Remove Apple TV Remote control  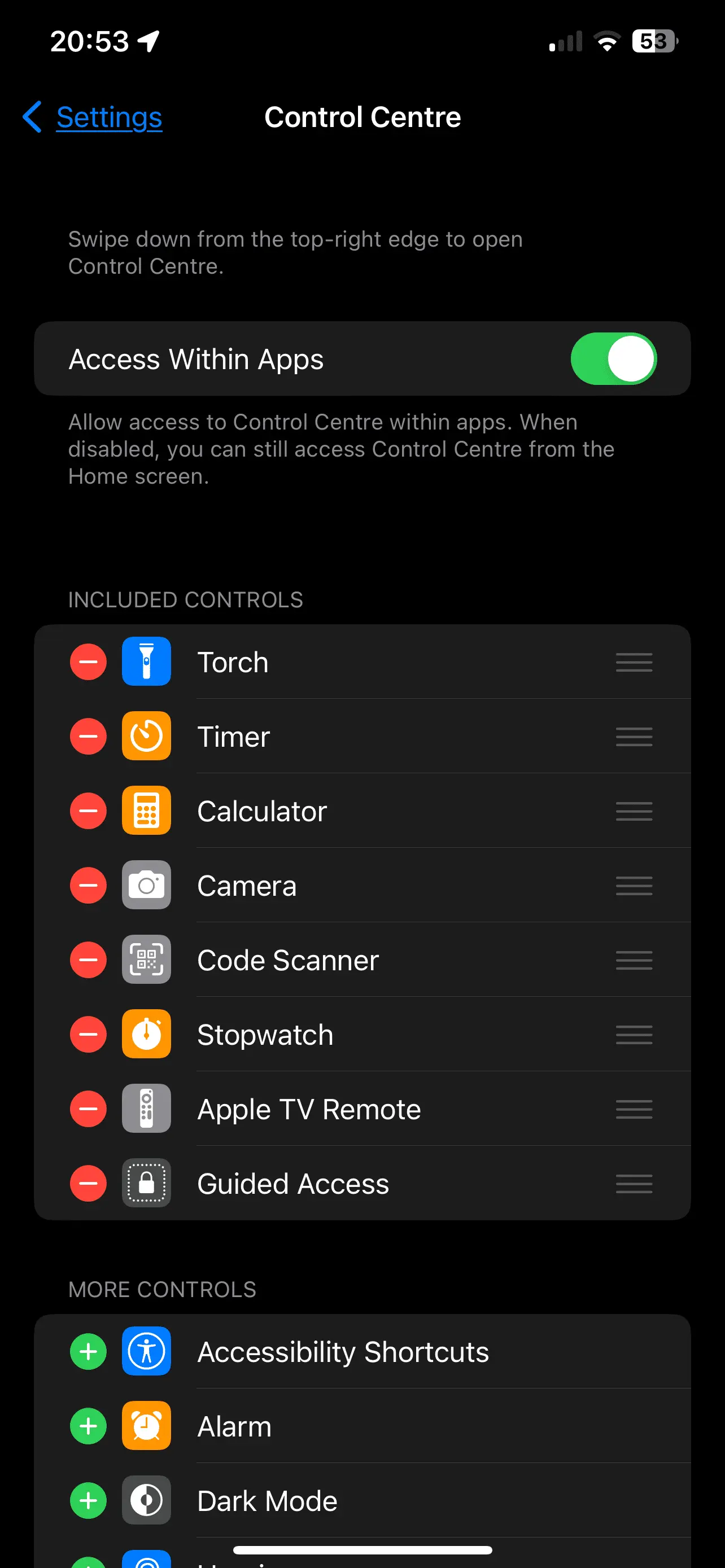88,1109
